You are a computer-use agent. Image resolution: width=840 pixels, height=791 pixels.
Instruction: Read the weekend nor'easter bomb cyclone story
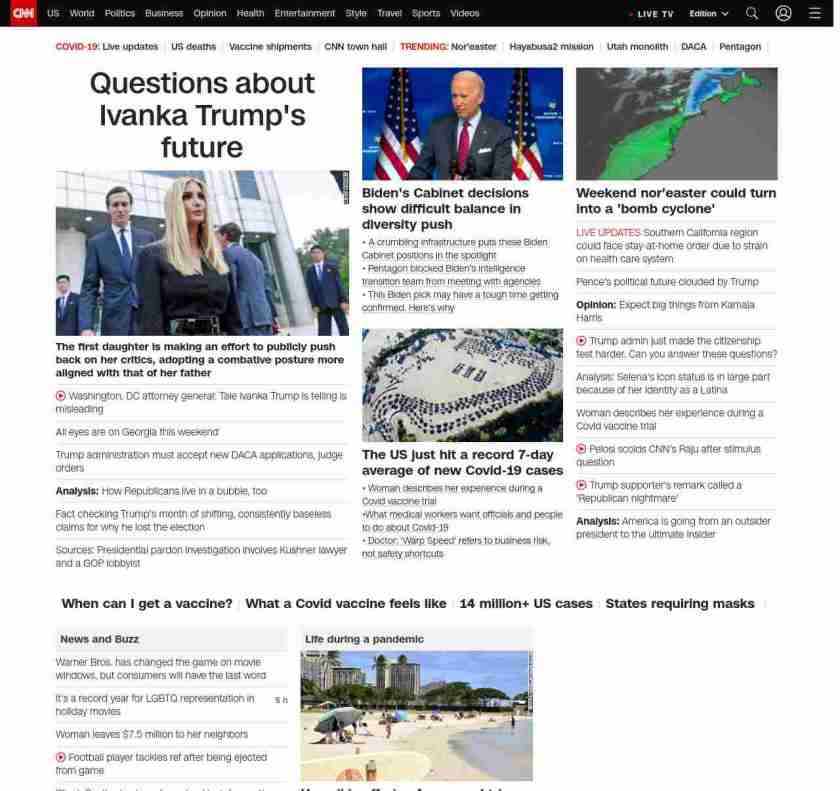(x=676, y=200)
